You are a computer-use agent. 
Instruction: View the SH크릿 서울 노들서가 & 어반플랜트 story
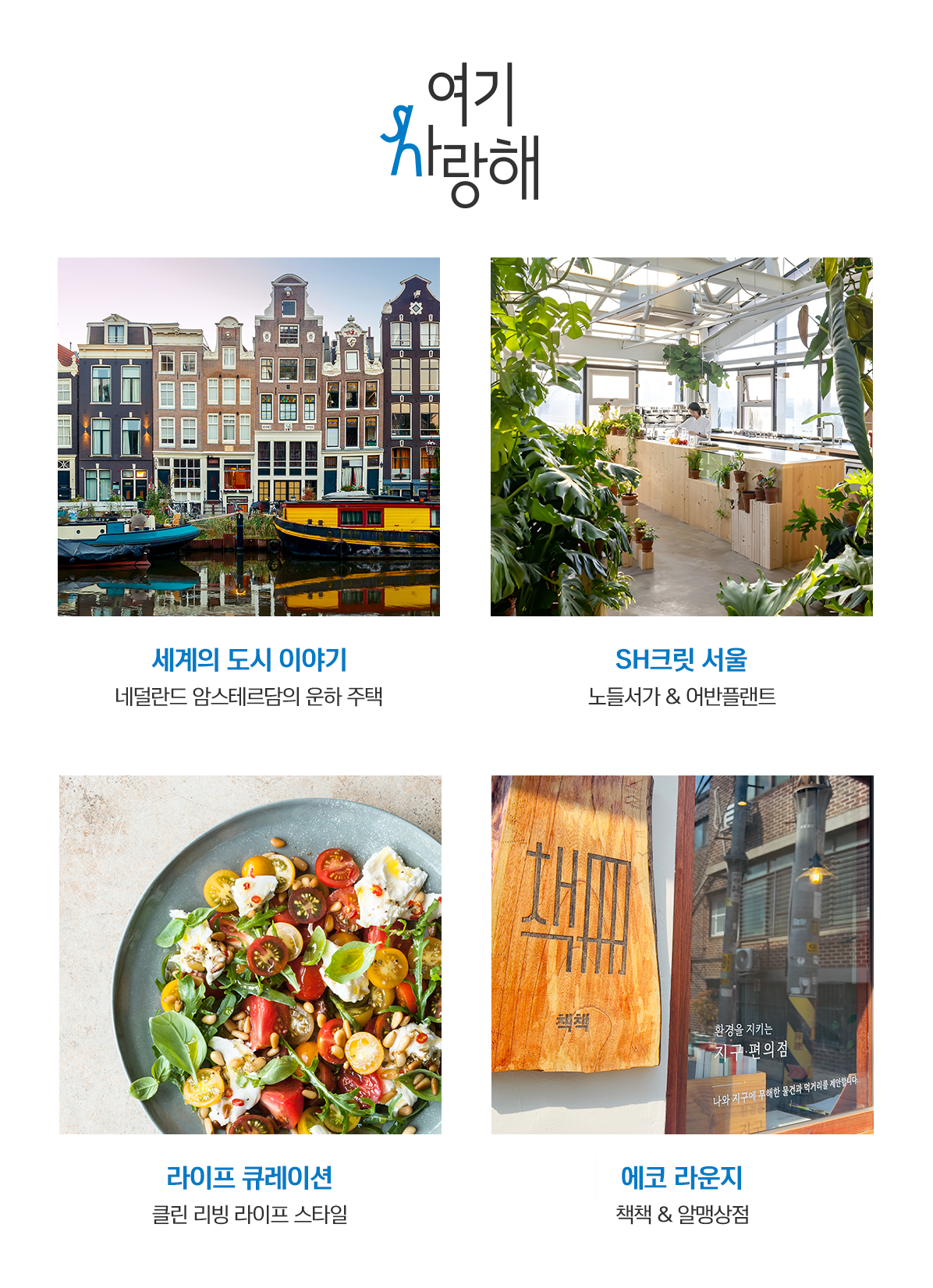pyautogui.click(x=681, y=437)
